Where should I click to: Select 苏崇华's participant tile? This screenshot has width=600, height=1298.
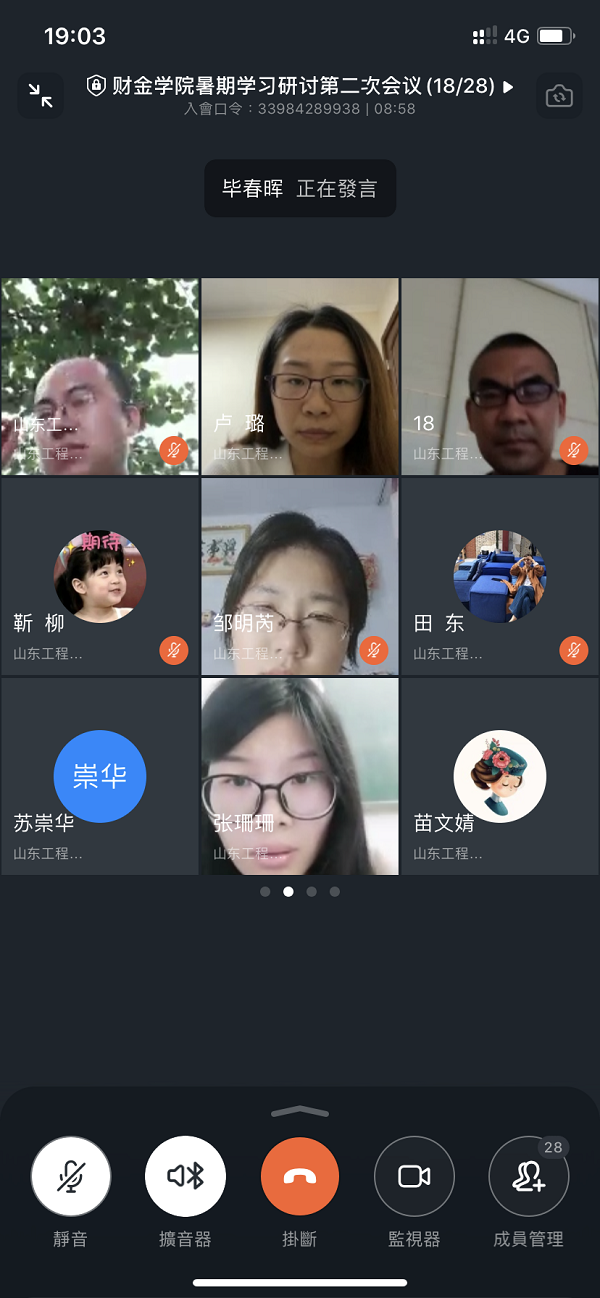click(x=100, y=777)
